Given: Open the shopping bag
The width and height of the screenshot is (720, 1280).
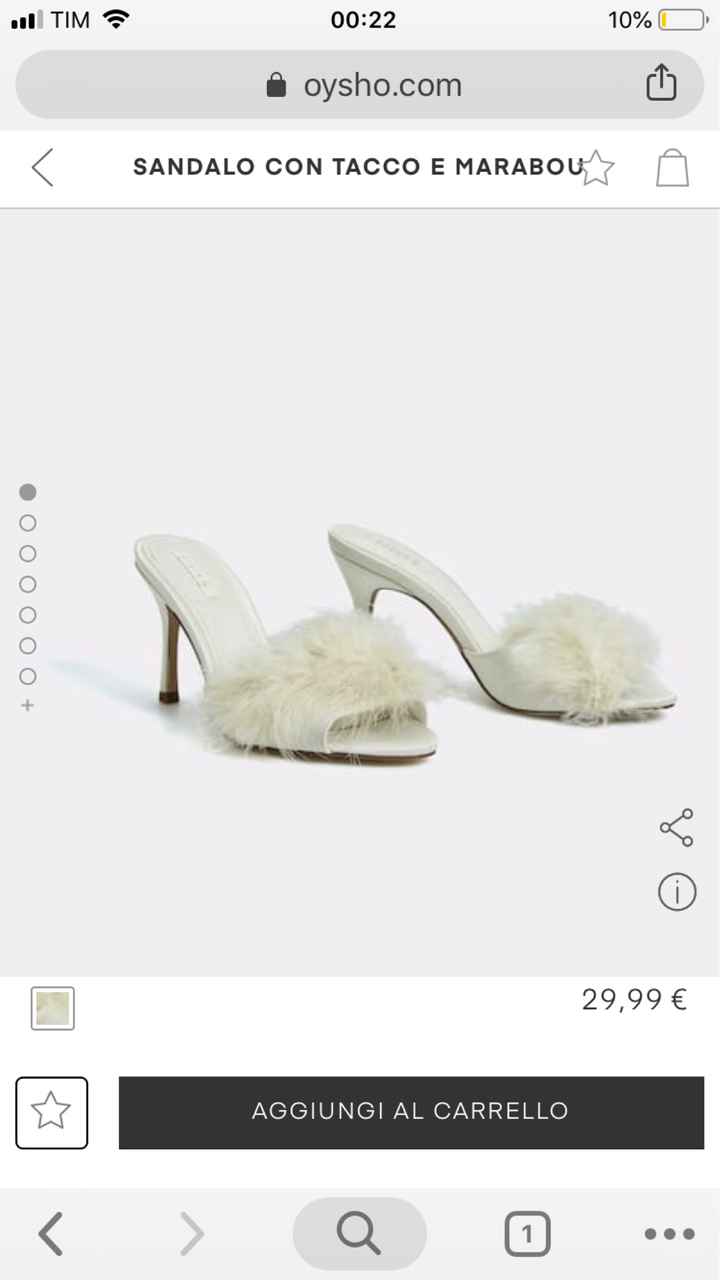Looking at the screenshot, I should (x=672, y=168).
